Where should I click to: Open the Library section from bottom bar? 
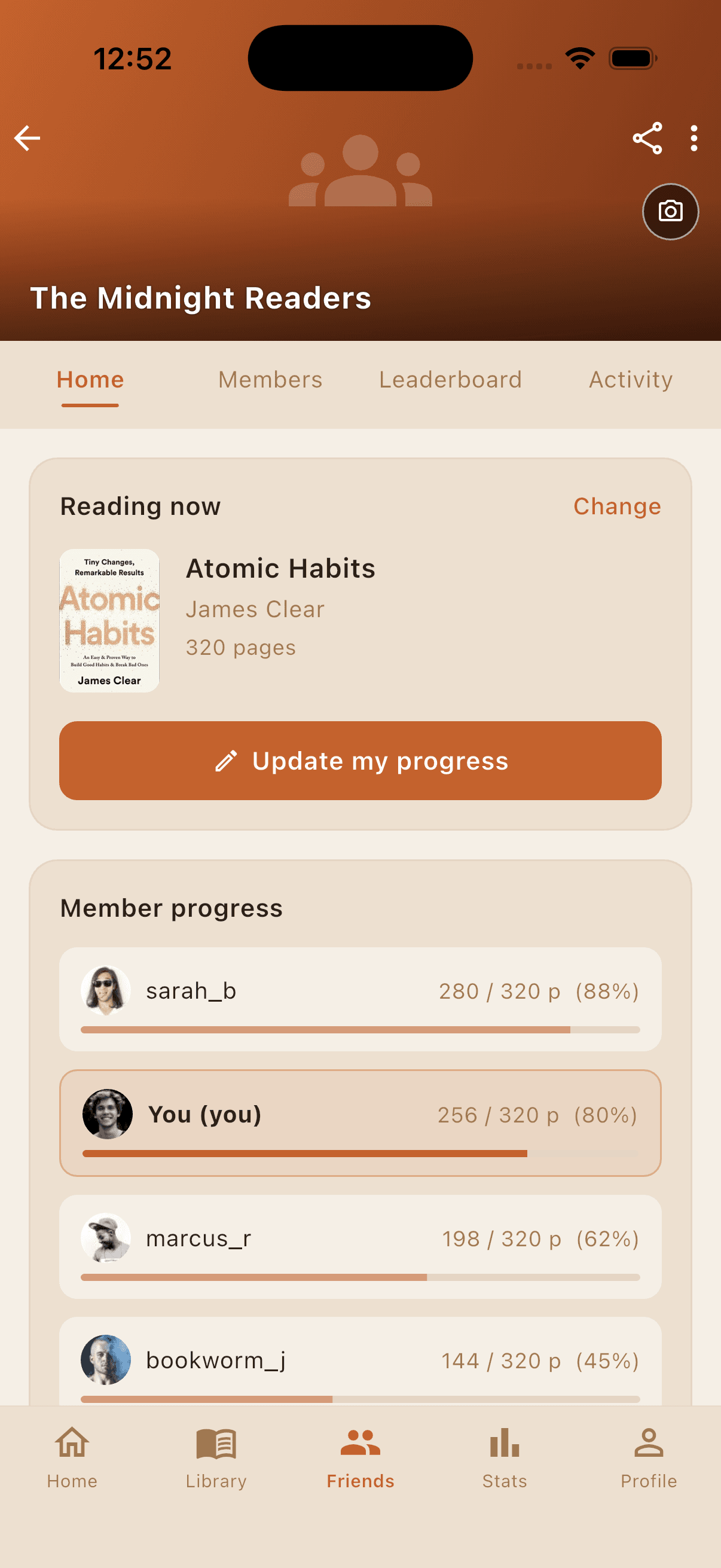point(216,1461)
